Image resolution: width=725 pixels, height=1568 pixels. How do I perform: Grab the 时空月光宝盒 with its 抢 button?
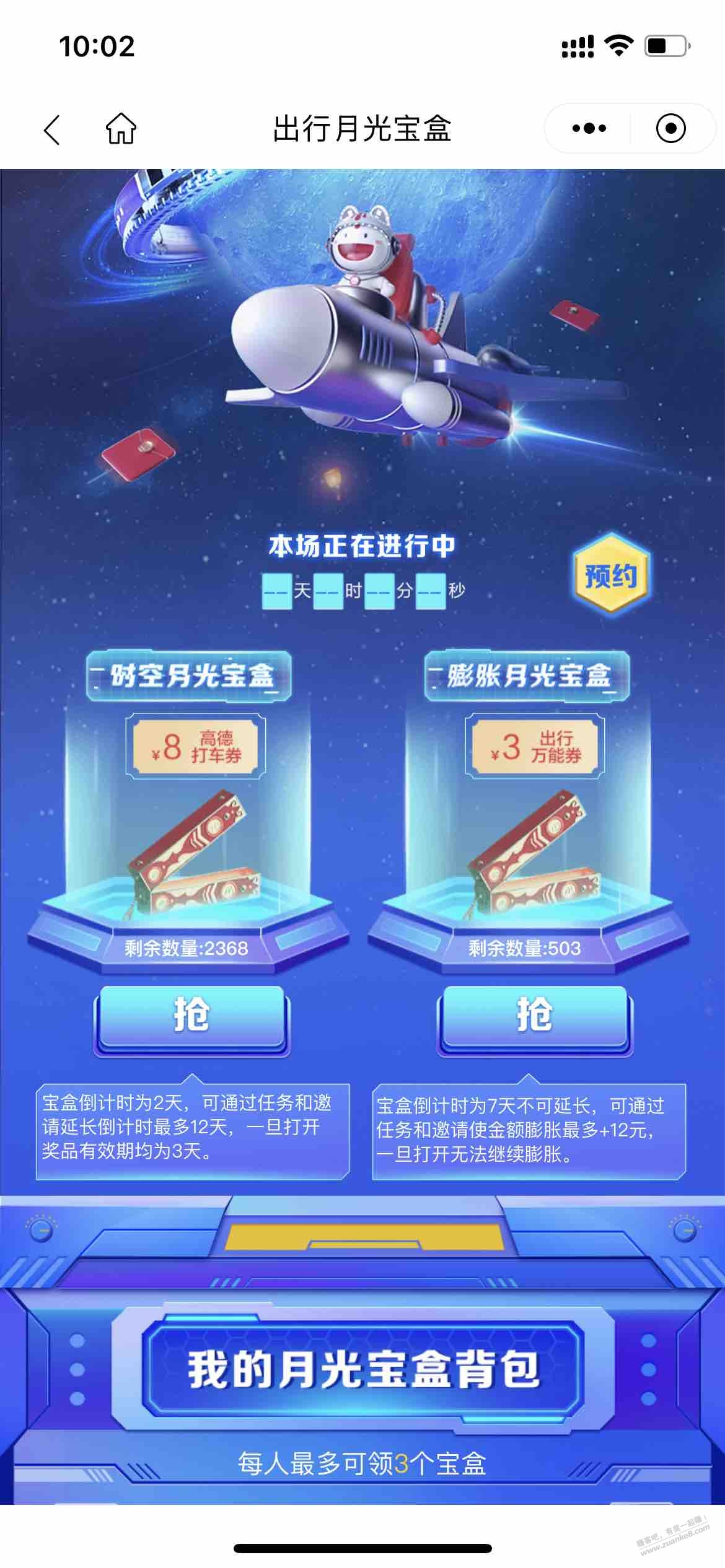(191, 1017)
